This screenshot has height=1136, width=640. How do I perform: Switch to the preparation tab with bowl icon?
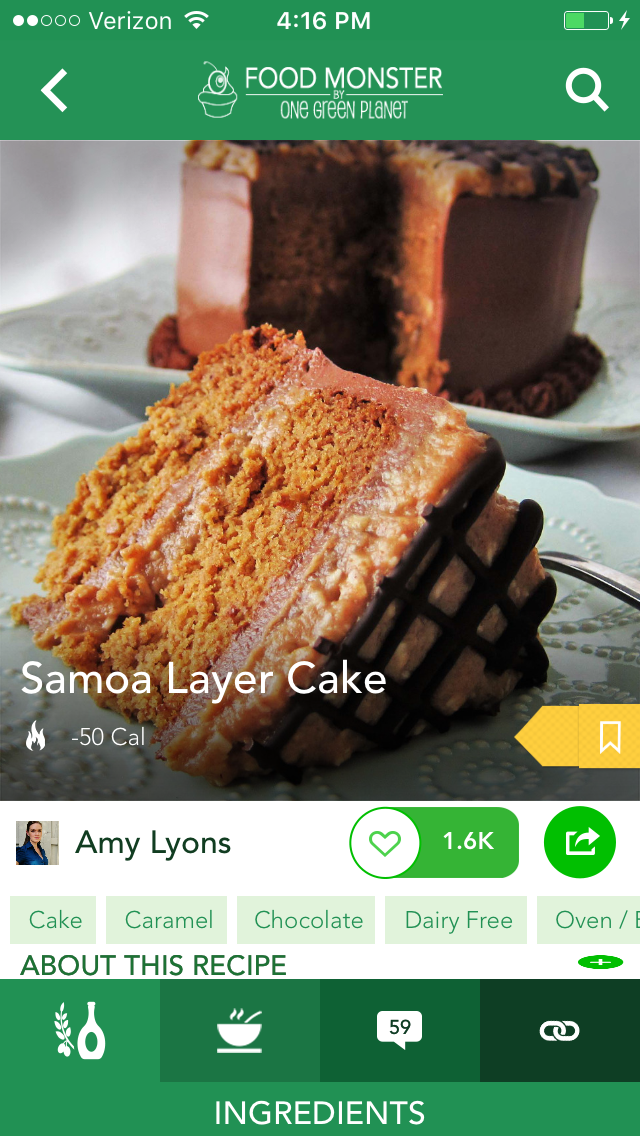point(240,1030)
